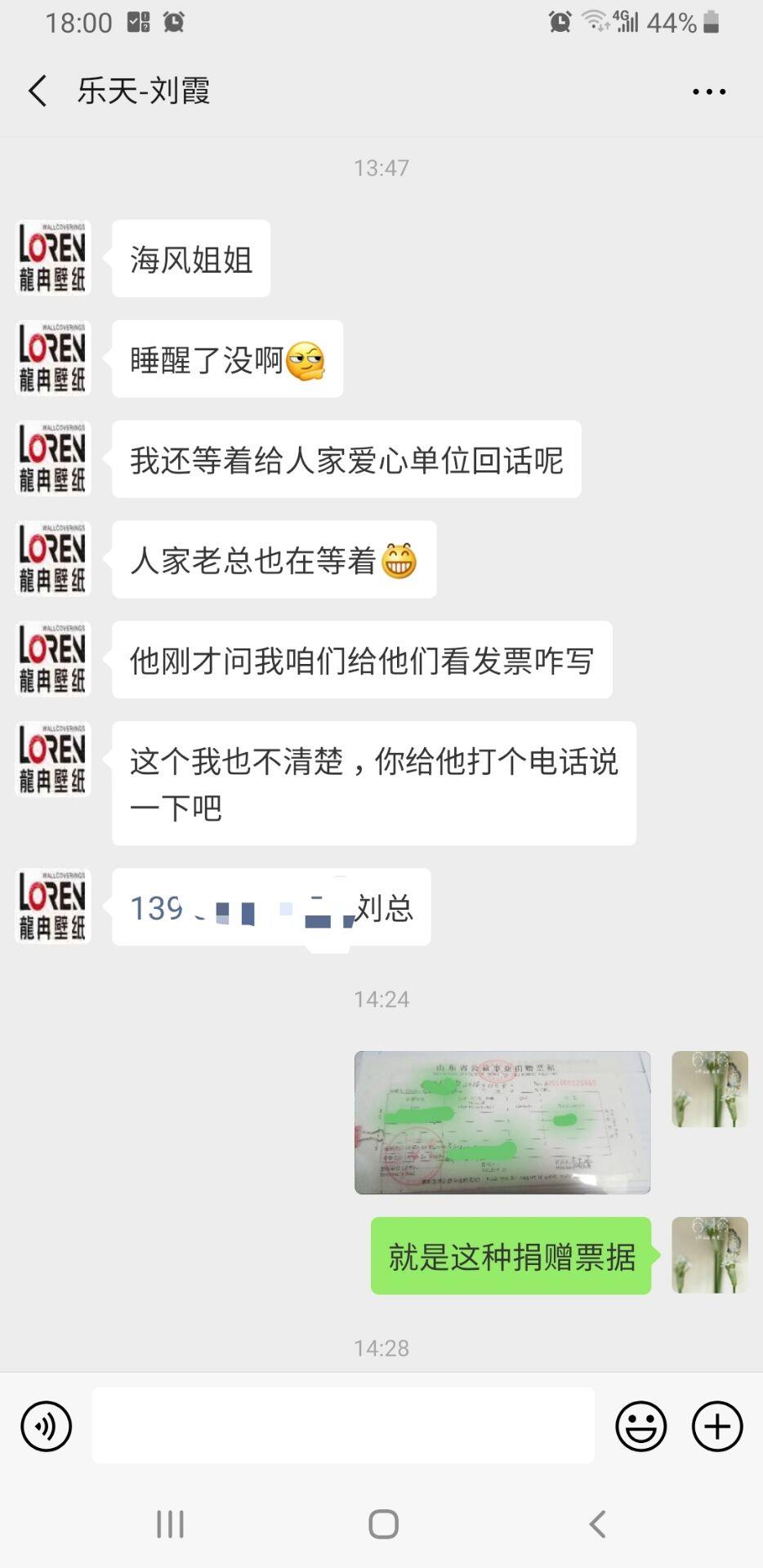Open my avatar beside 就是这种捐赠票据
The height and width of the screenshot is (1568, 763).
click(710, 1255)
